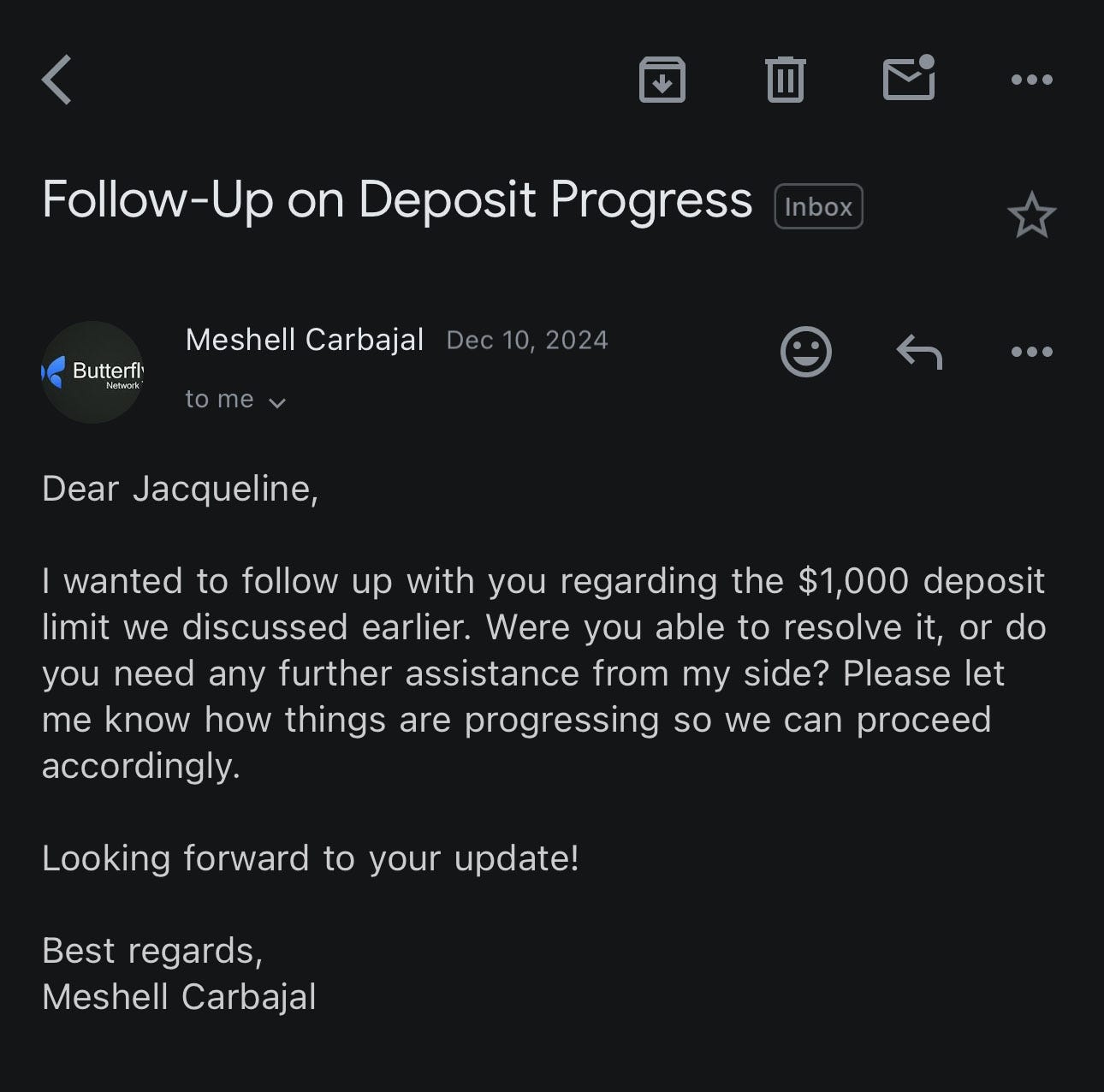Open the Inbox label
This screenshot has height=1092, width=1104.
818,206
